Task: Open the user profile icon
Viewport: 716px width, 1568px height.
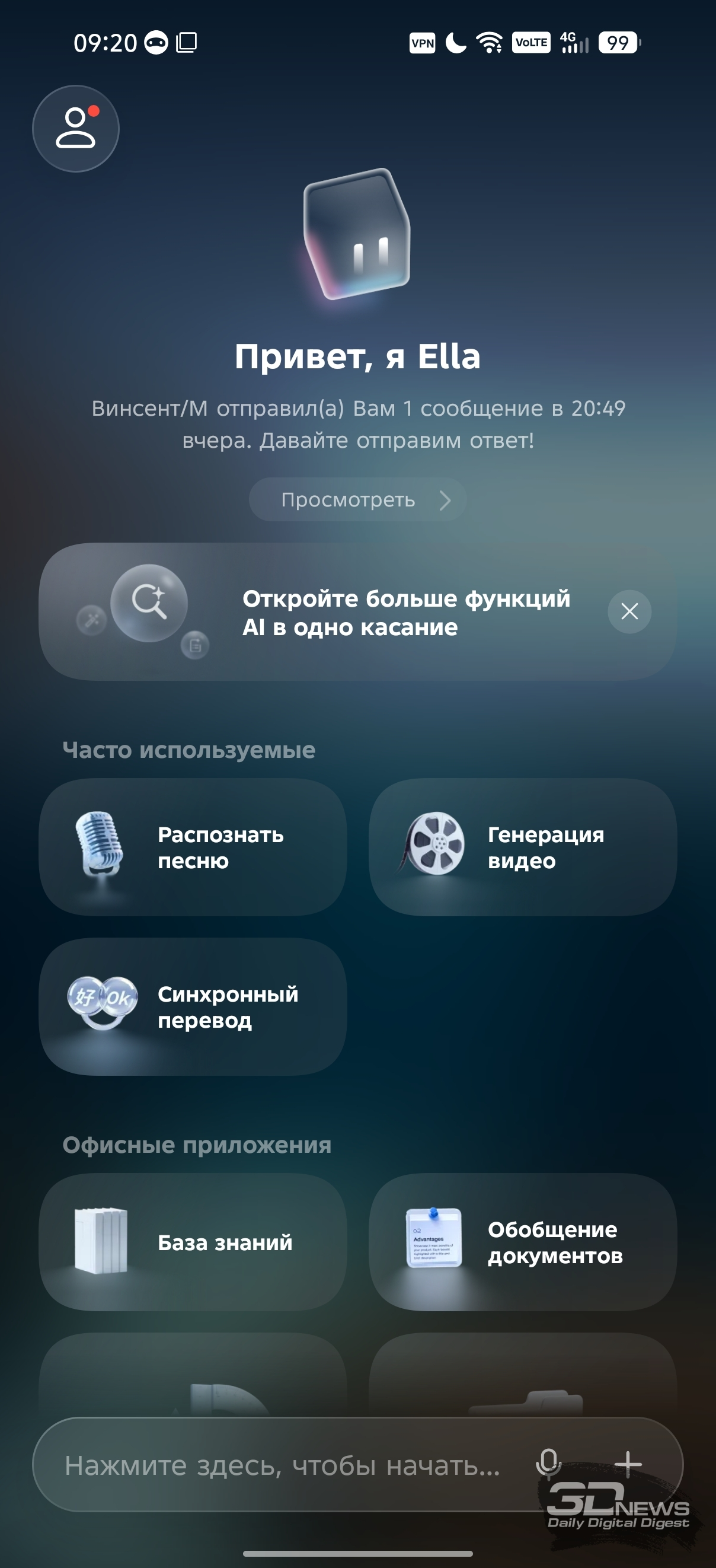Action: click(x=75, y=129)
